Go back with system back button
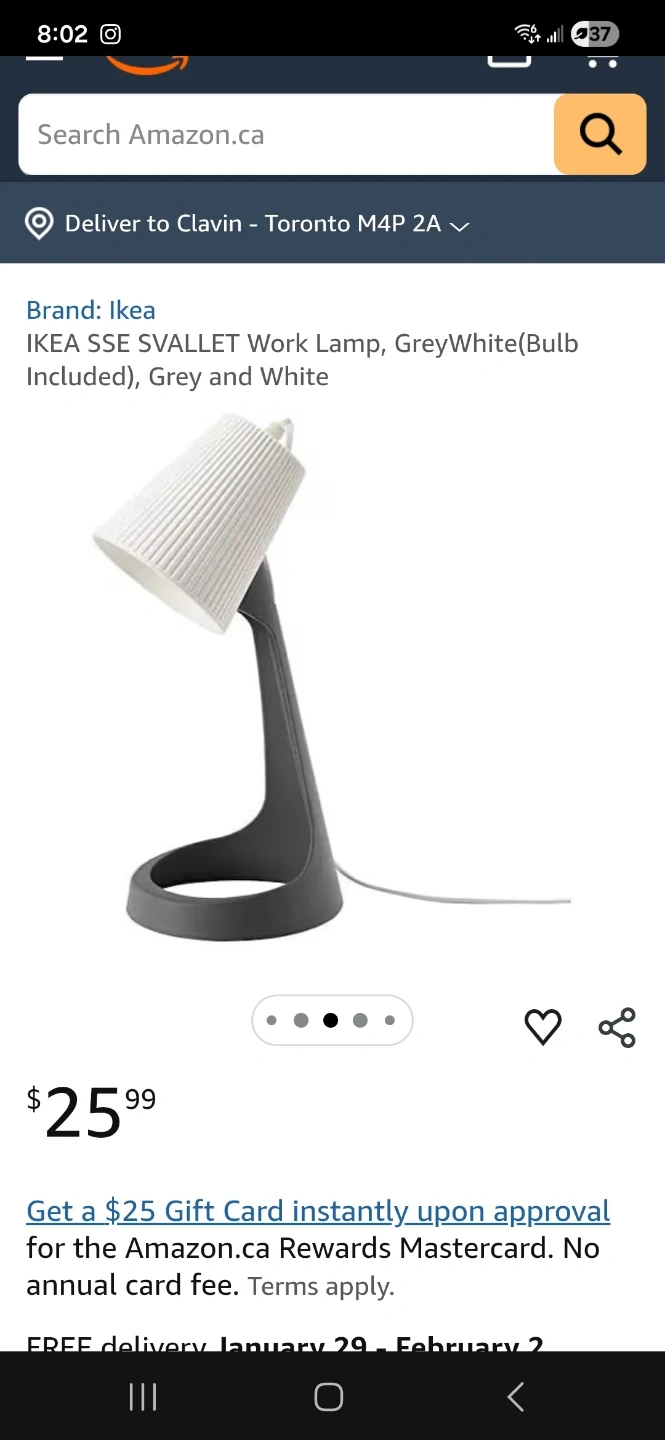Image resolution: width=665 pixels, height=1440 pixels. (516, 1397)
